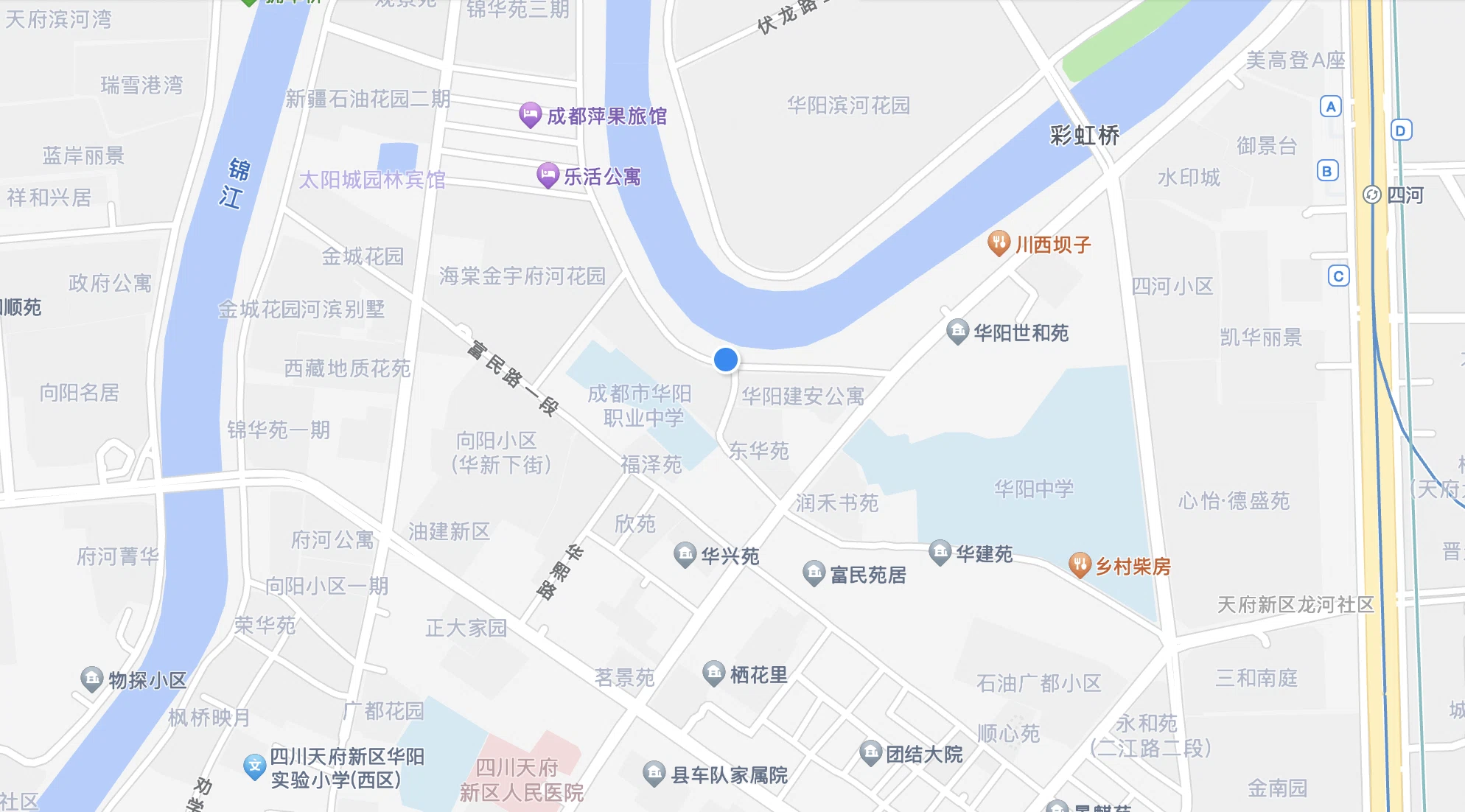1465x812 pixels.
Task: Select the 华兴苑 residence marker
Action: coord(685,554)
